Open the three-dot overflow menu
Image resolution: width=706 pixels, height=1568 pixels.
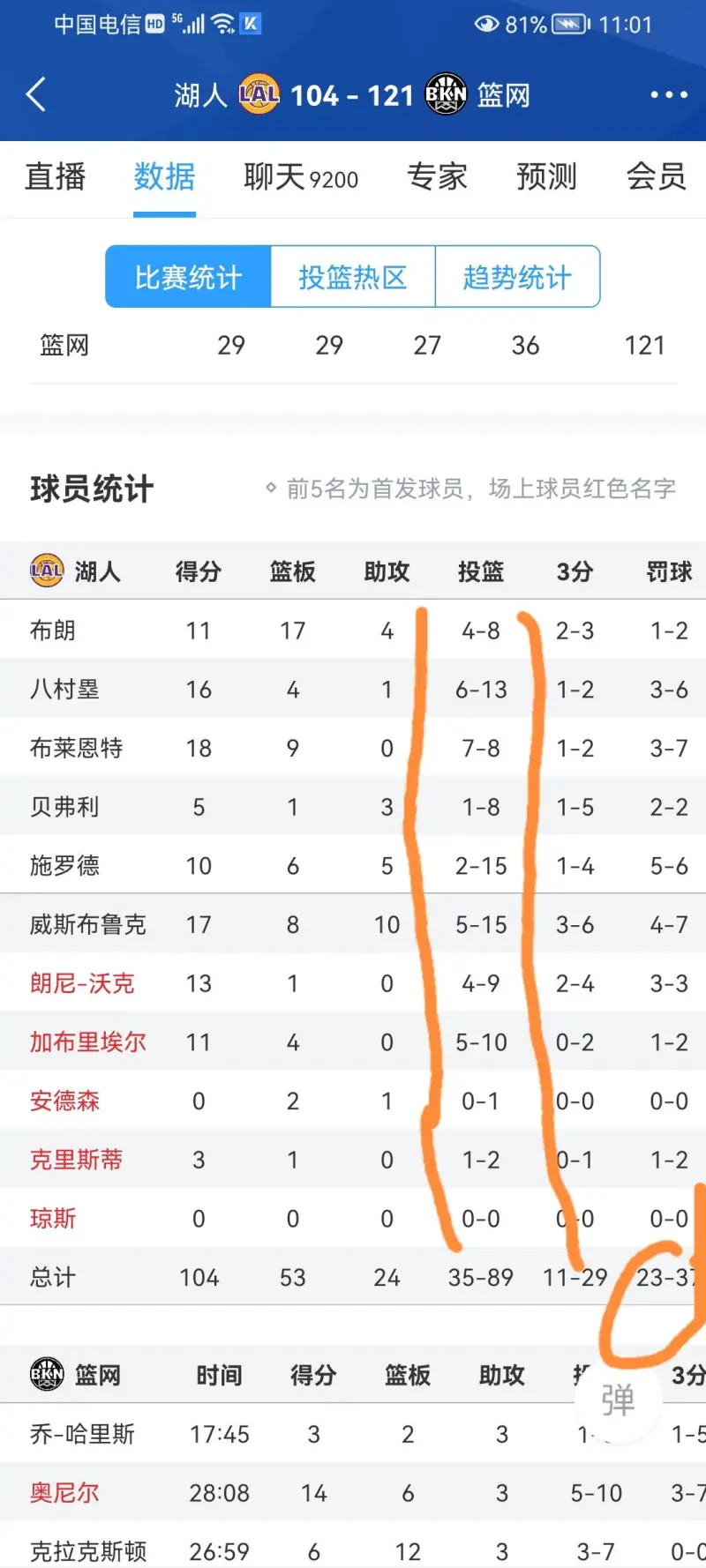(668, 94)
